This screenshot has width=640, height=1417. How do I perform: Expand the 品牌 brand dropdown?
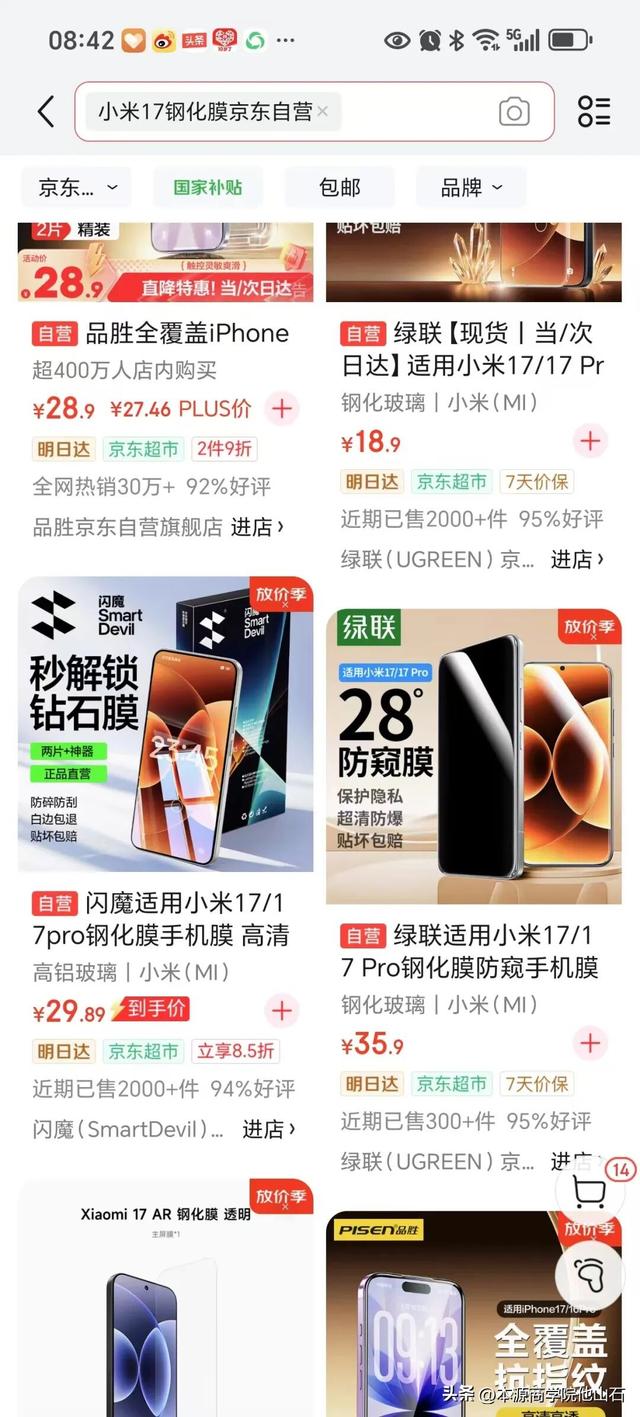(471, 187)
